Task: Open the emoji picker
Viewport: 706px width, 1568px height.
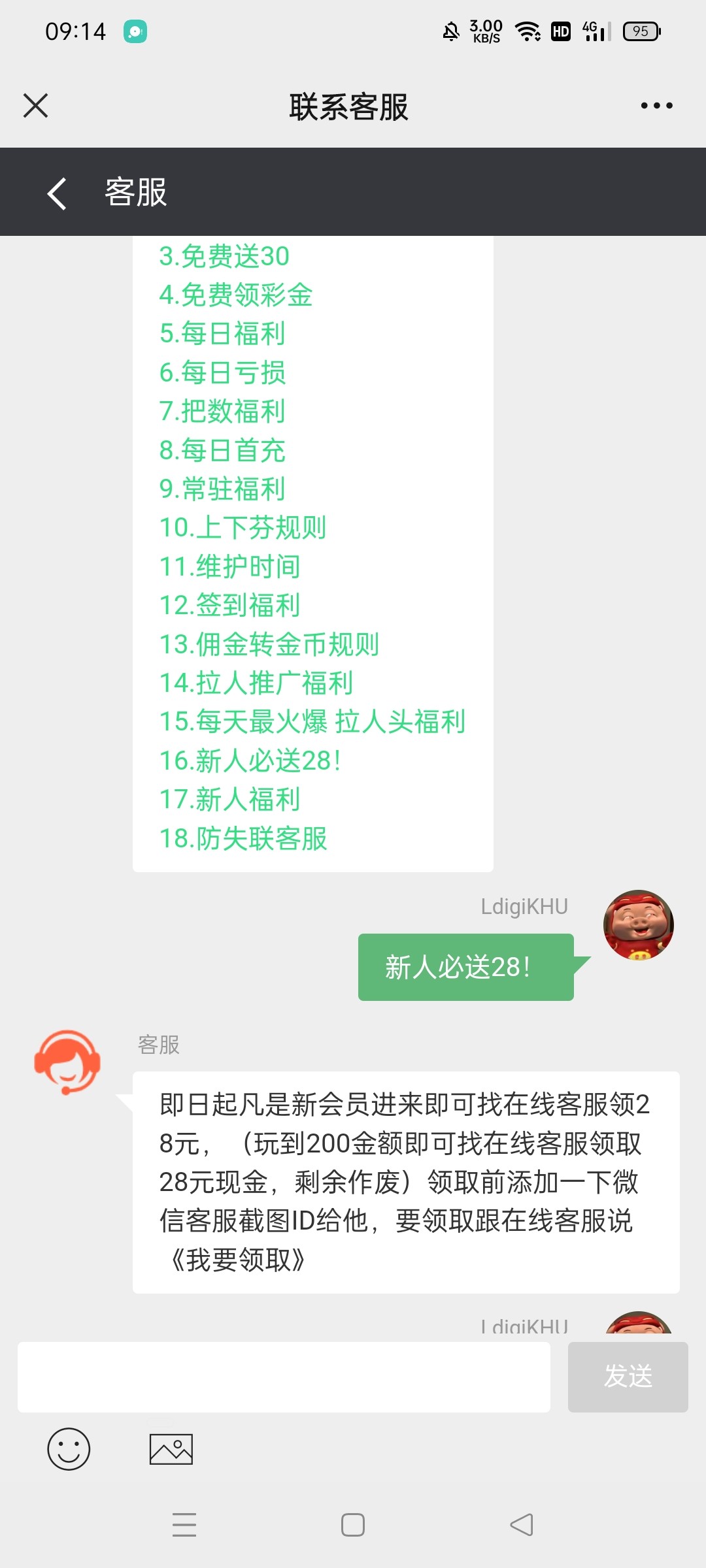Action: tap(69, 1449)
